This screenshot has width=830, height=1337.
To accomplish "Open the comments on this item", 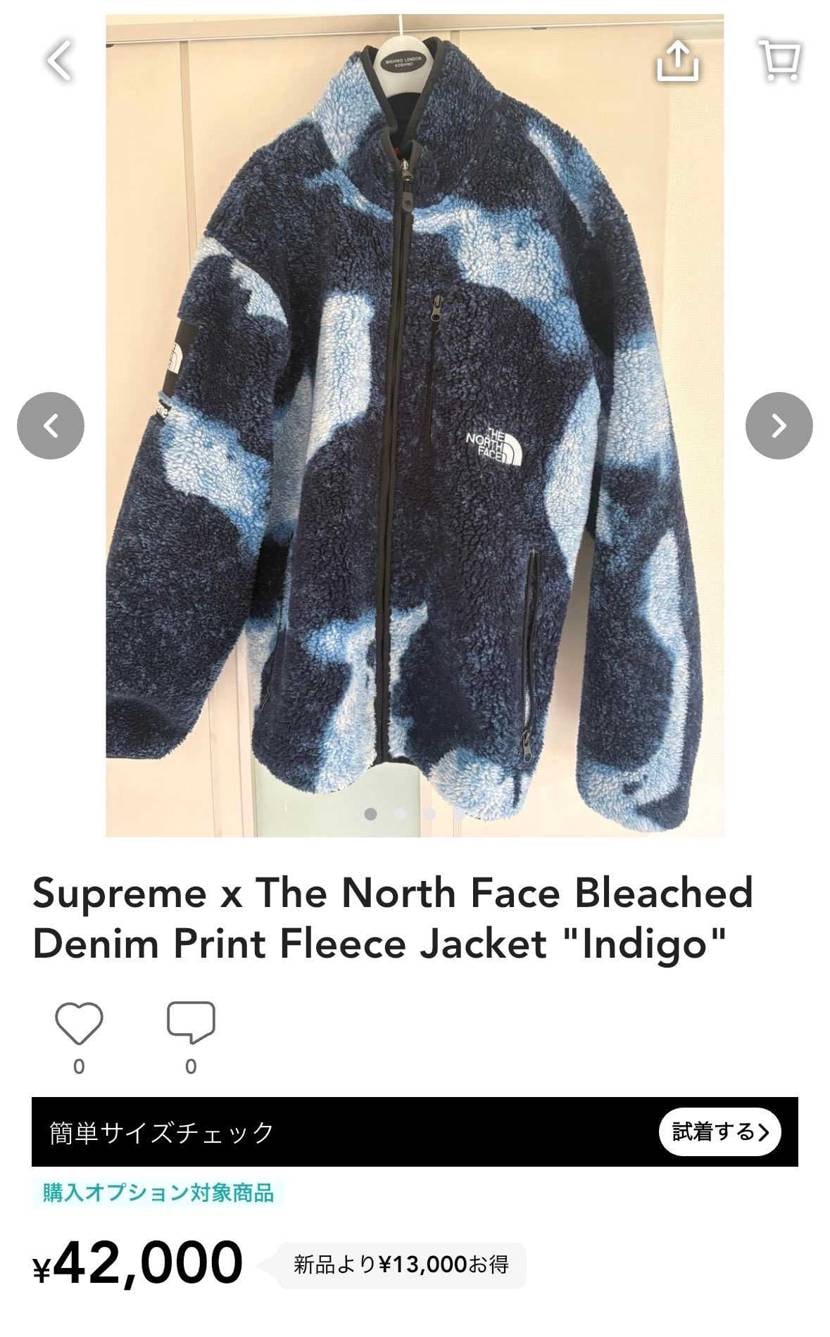I will 191,1023.
